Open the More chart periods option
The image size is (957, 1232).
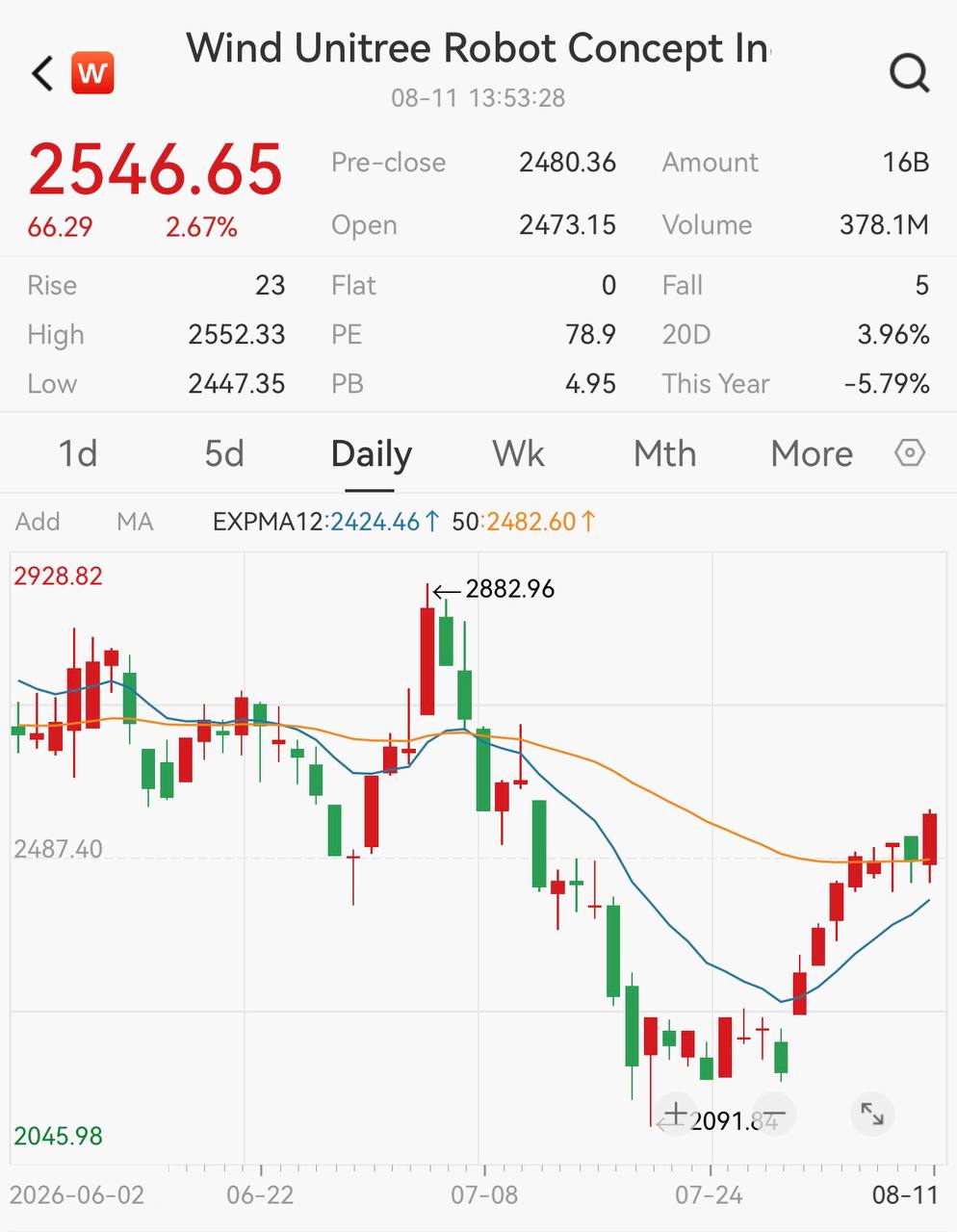click(x=812, y=453)
